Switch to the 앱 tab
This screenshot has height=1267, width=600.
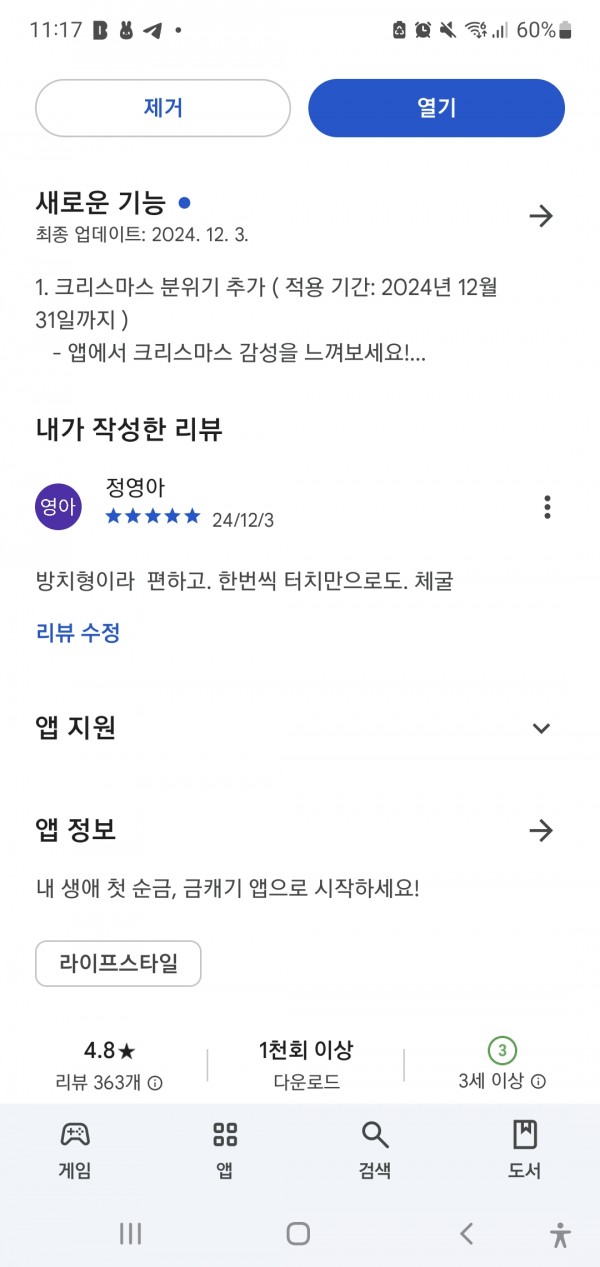225,1149
